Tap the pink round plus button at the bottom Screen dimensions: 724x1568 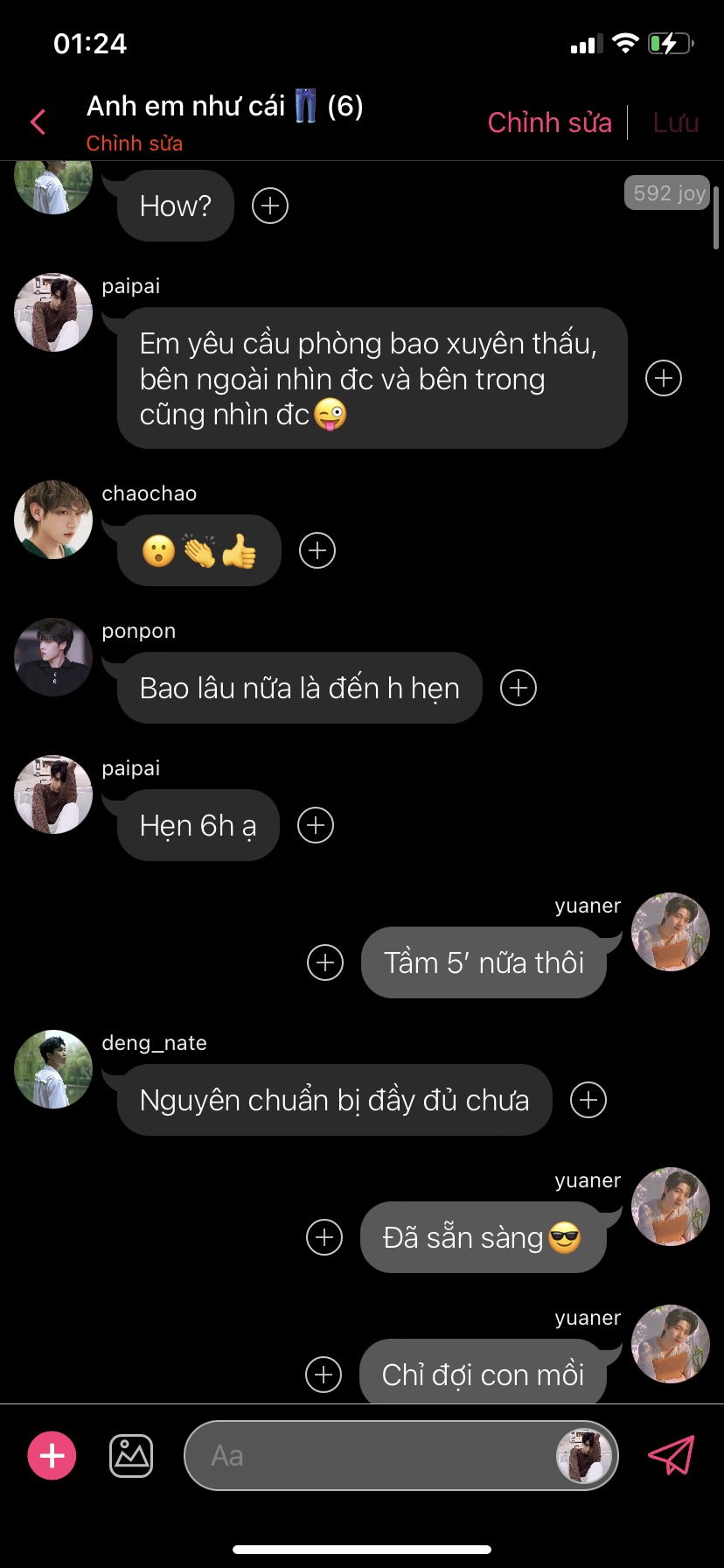52,1455
